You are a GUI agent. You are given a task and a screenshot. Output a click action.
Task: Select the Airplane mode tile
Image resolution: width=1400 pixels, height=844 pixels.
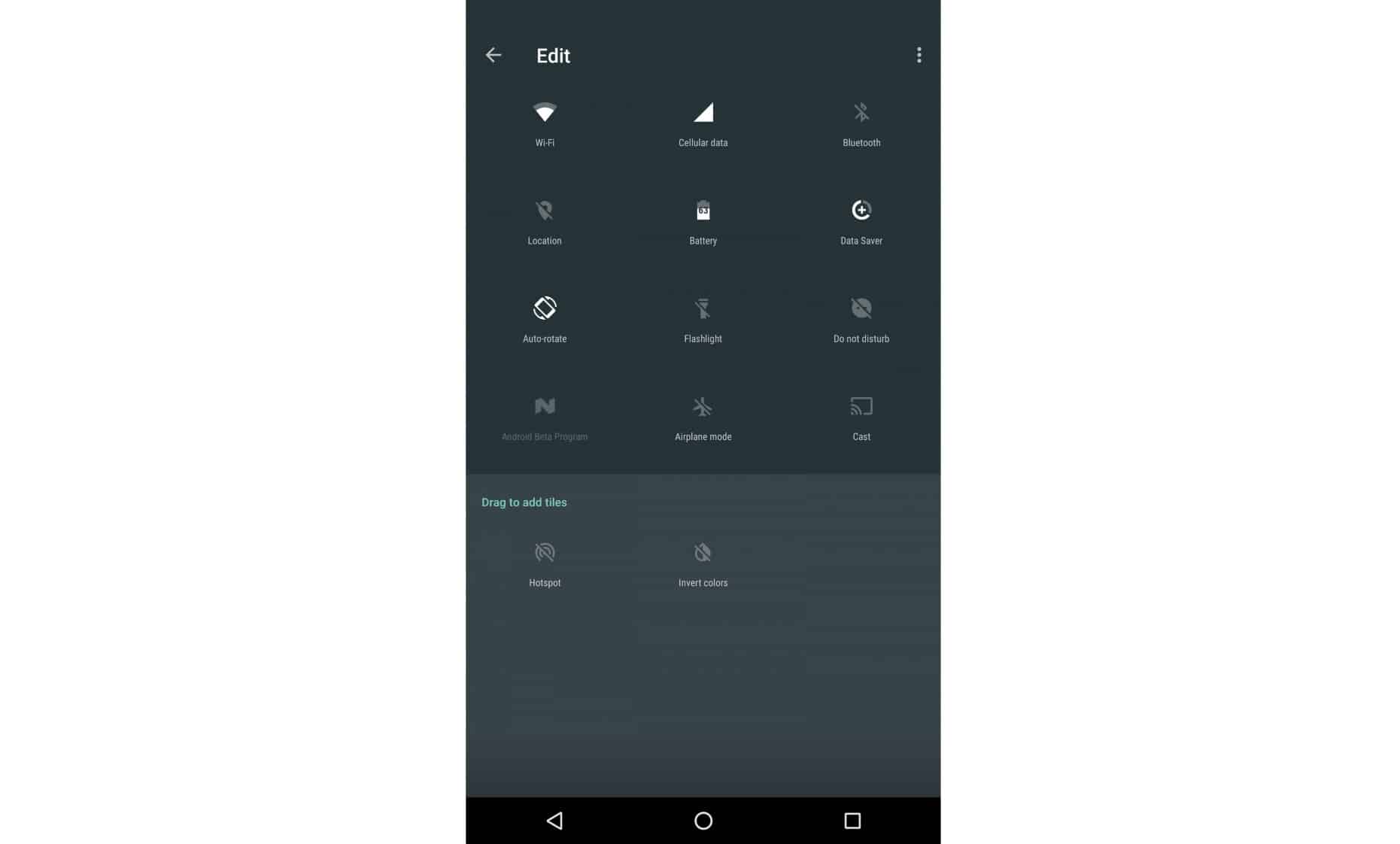tap(703, 417)
